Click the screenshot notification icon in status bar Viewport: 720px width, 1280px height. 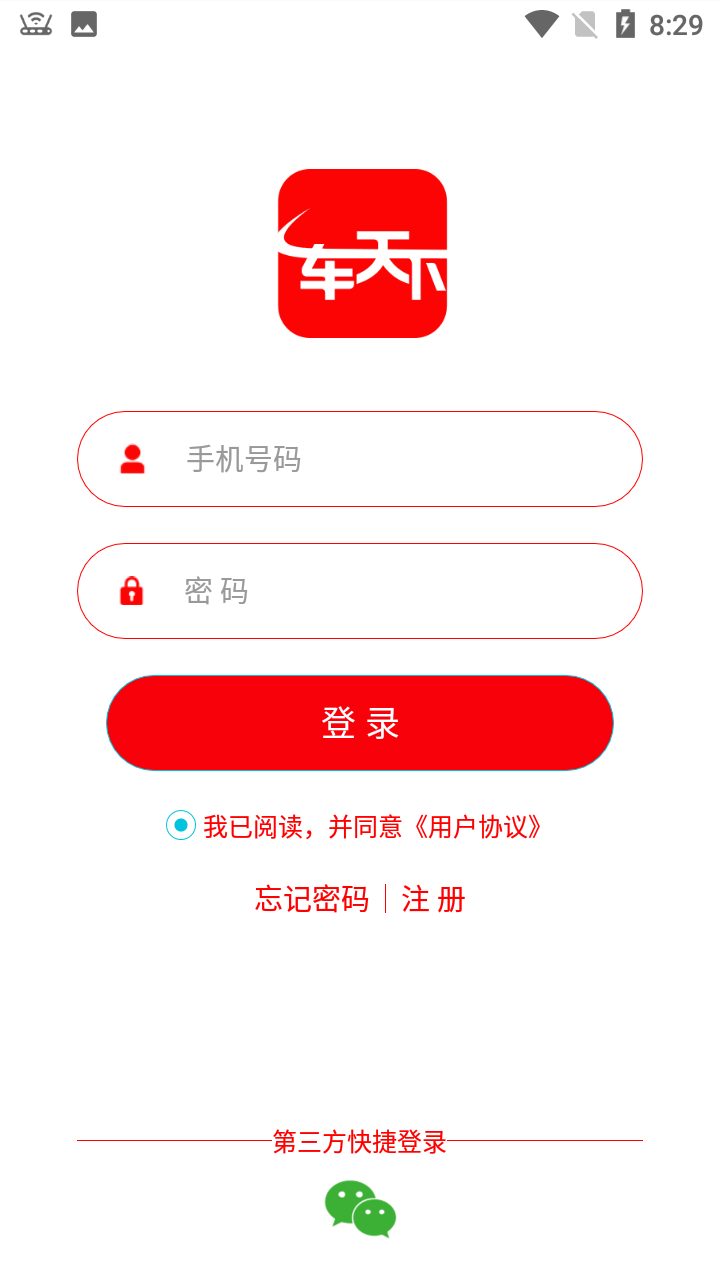click(84, 23)
